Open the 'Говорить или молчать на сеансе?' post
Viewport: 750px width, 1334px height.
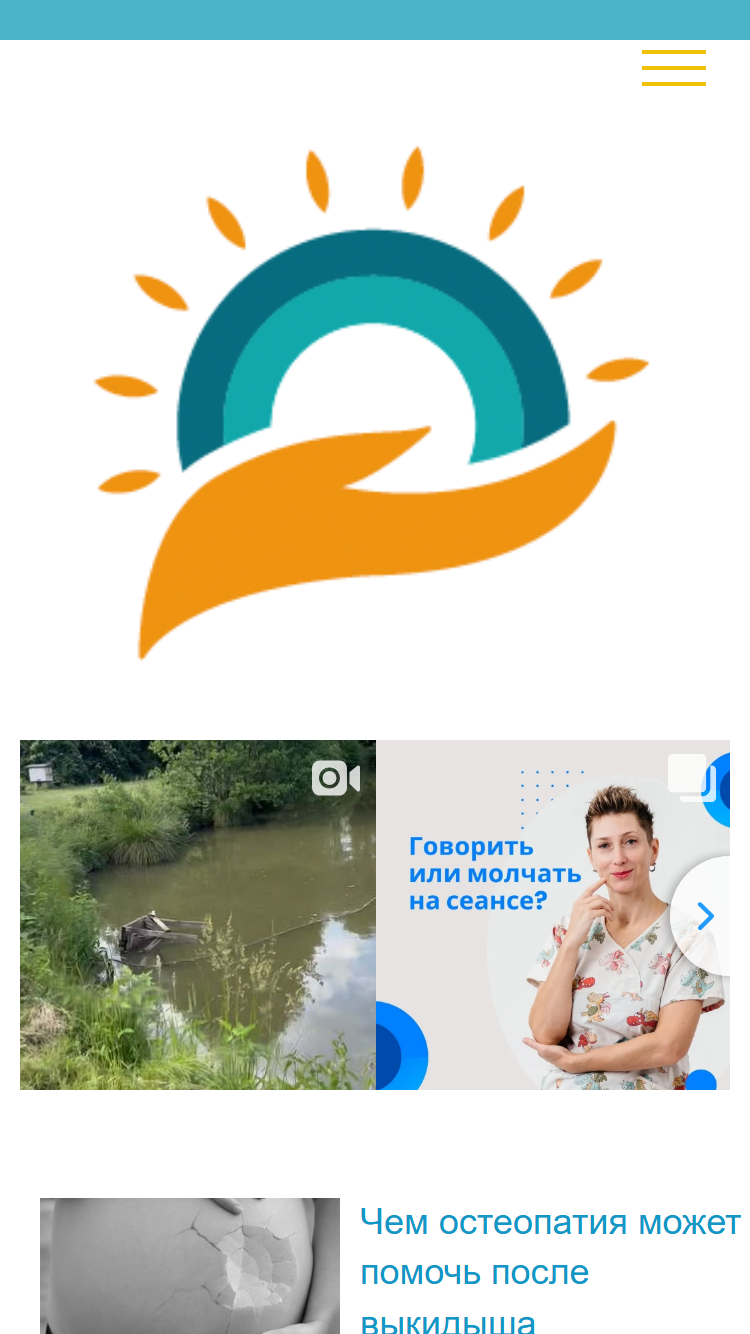[x=553, y=915]
